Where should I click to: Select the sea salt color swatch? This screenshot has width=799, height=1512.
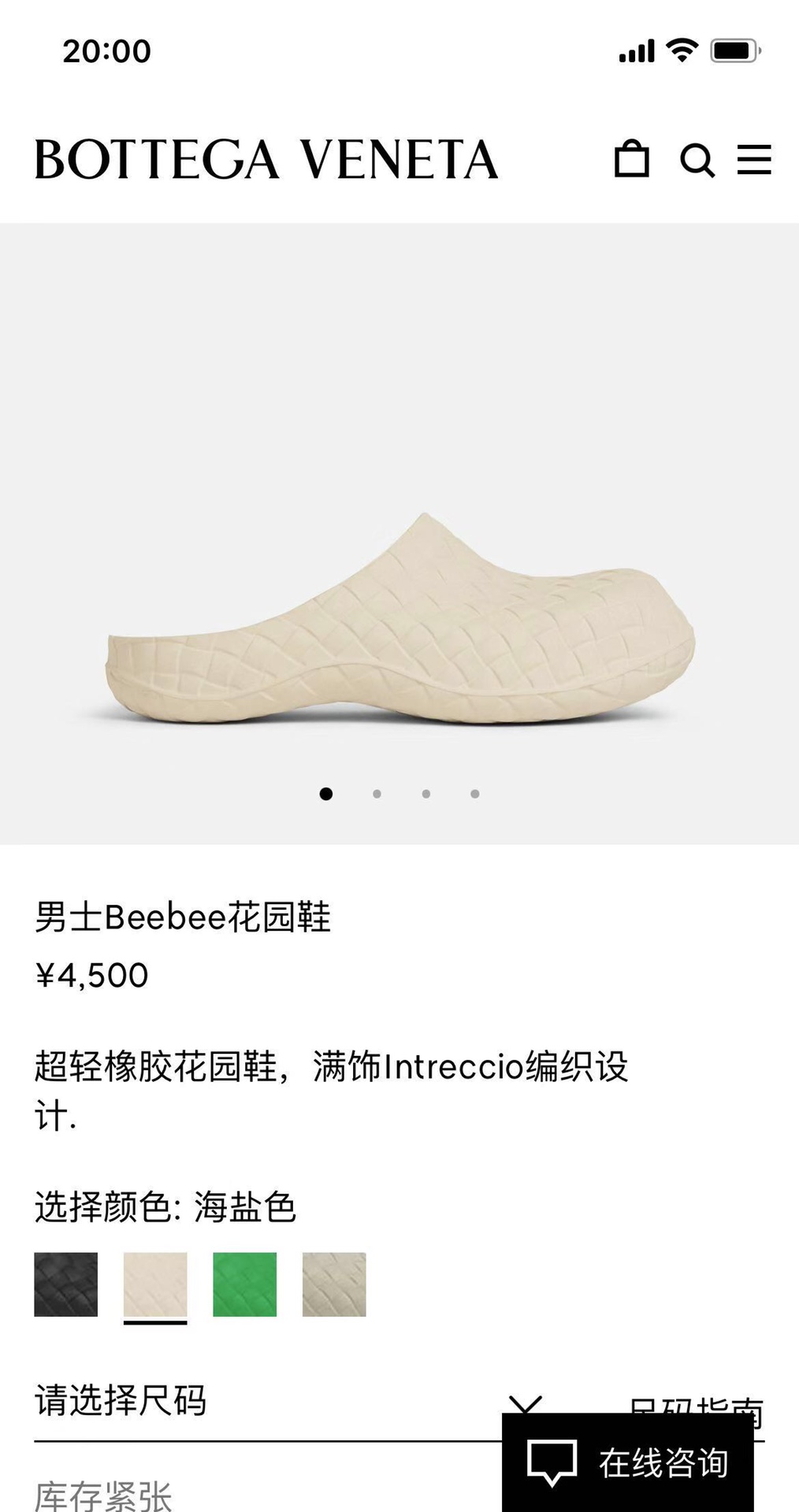(x=155, y=1284)
